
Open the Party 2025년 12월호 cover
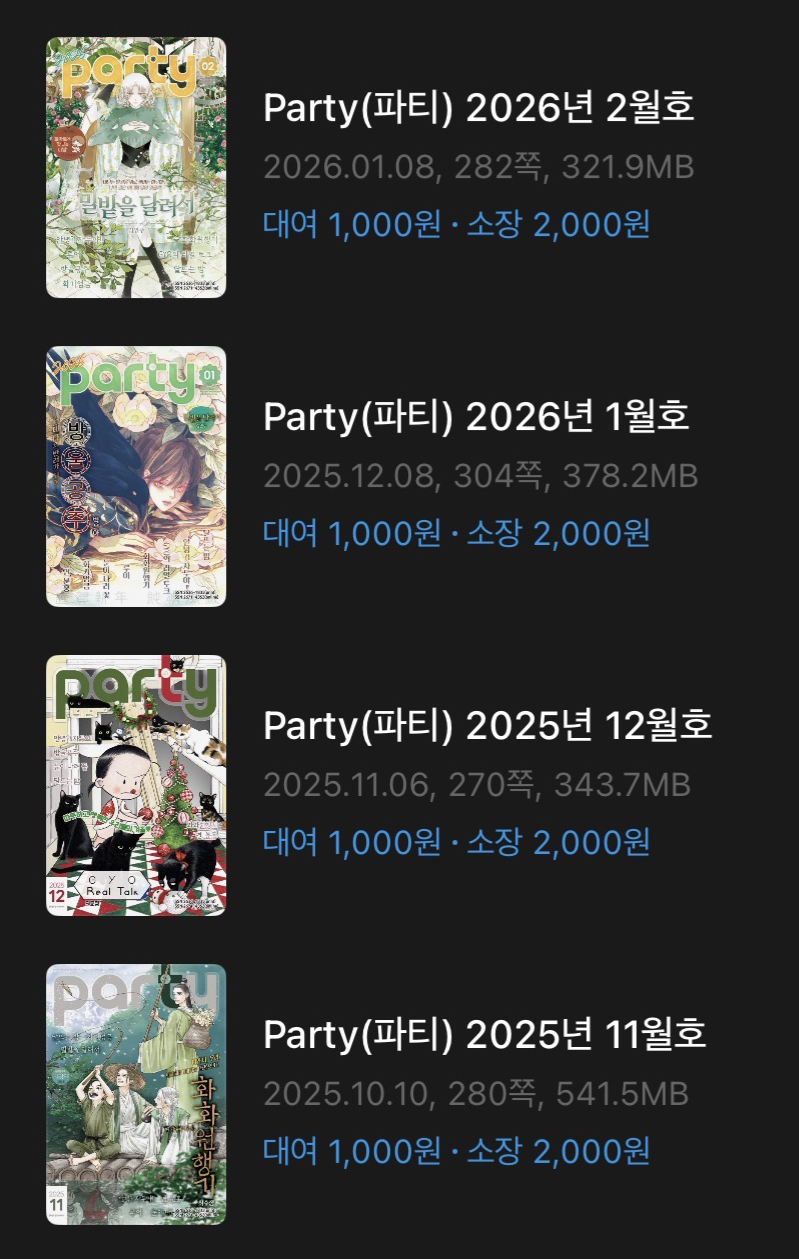136,785
